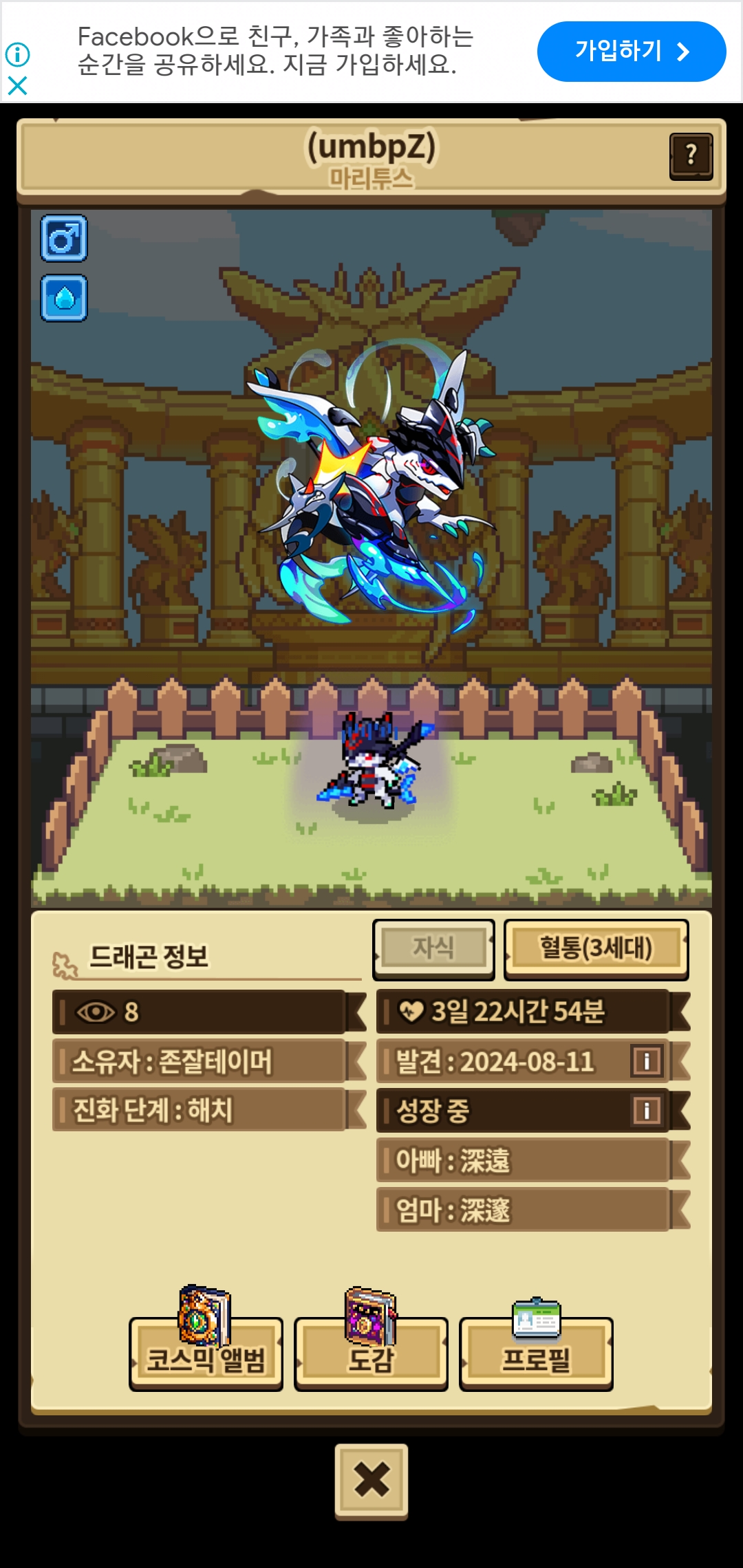View 혈통(3세대) lineage
Viewport: 743px width, 1568px height.
596,948
